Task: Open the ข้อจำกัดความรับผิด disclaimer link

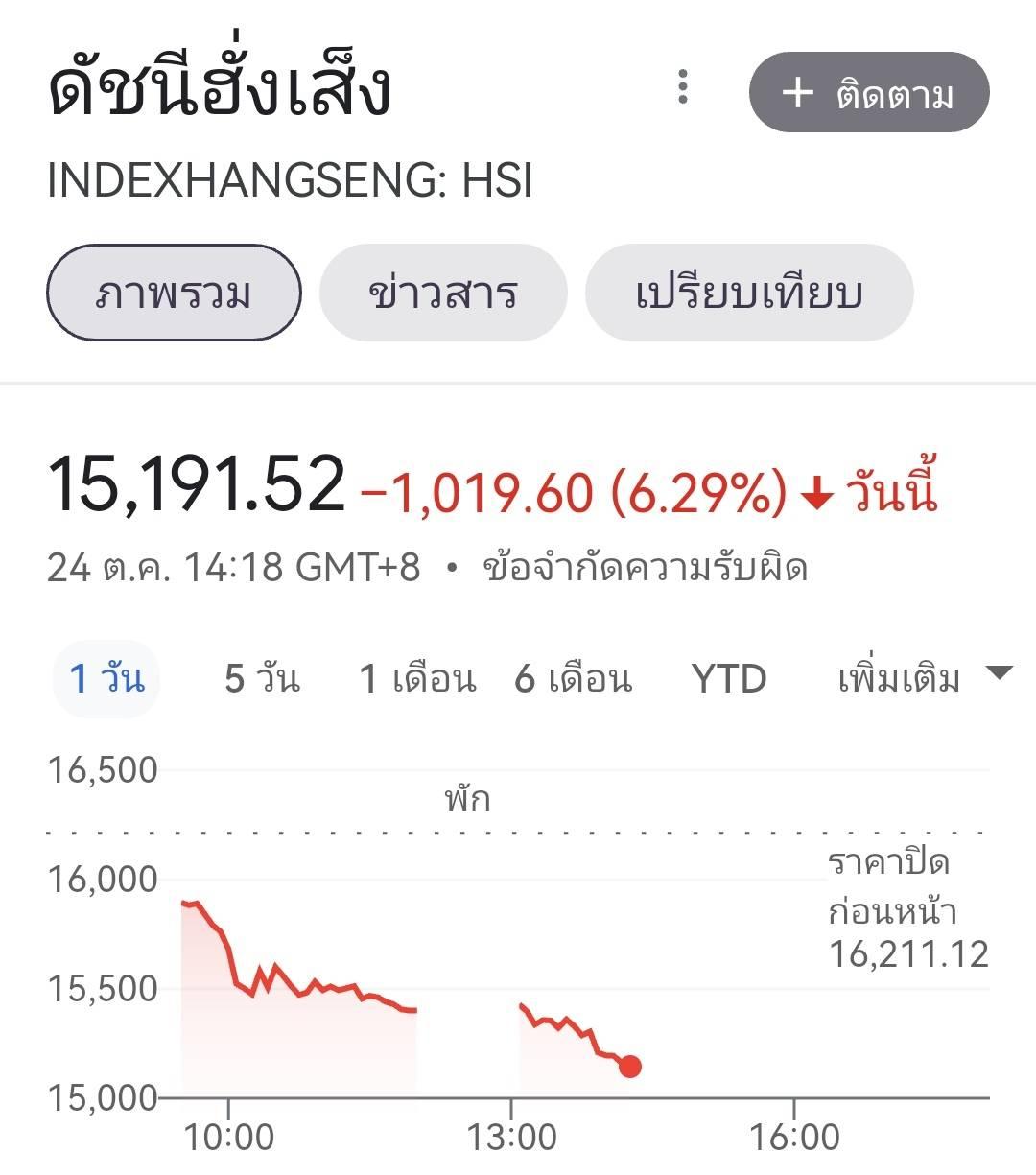Action: coord(646,568)
